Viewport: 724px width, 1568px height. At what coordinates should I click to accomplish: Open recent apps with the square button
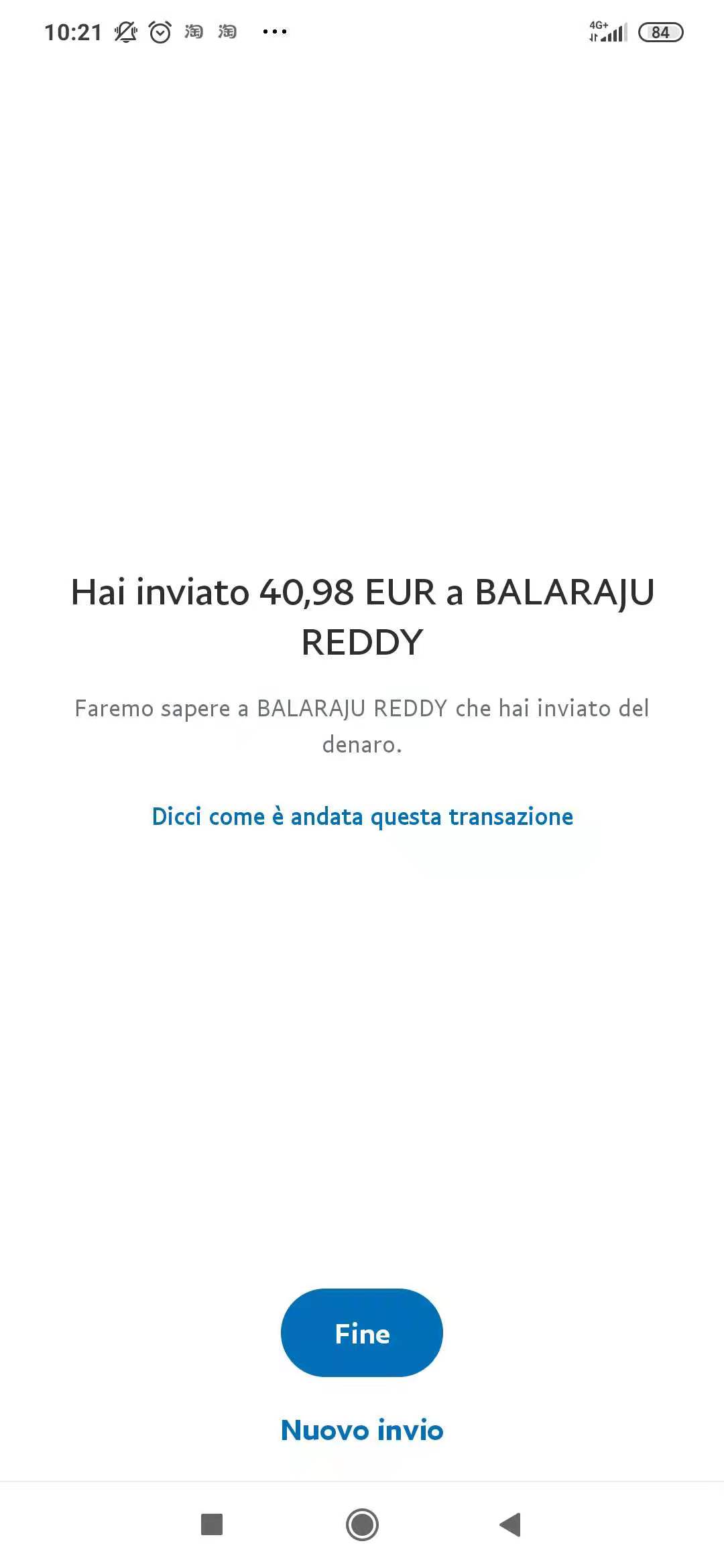pyautogui.click(x=212, y=1524)
